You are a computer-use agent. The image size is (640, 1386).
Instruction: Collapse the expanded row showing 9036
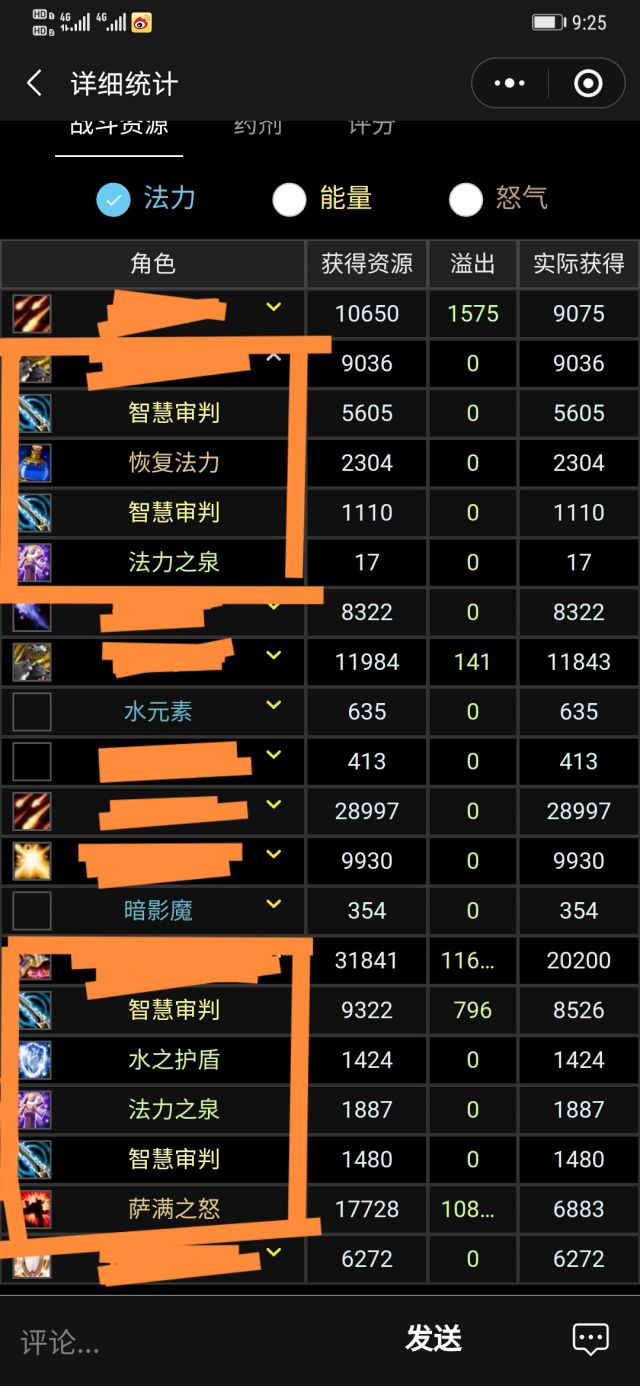(x=273, y=358)
